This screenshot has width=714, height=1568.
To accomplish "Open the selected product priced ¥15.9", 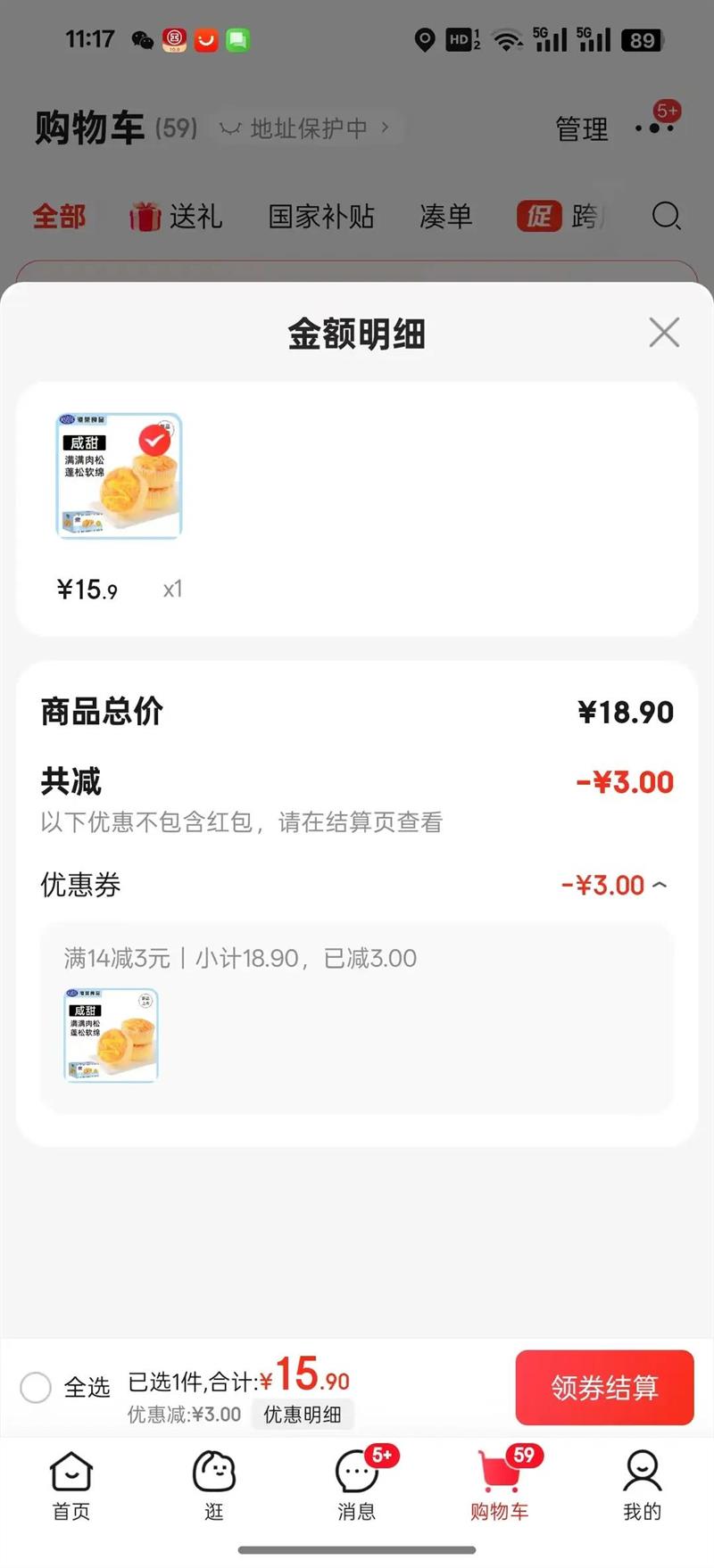I will click(119, 475).
